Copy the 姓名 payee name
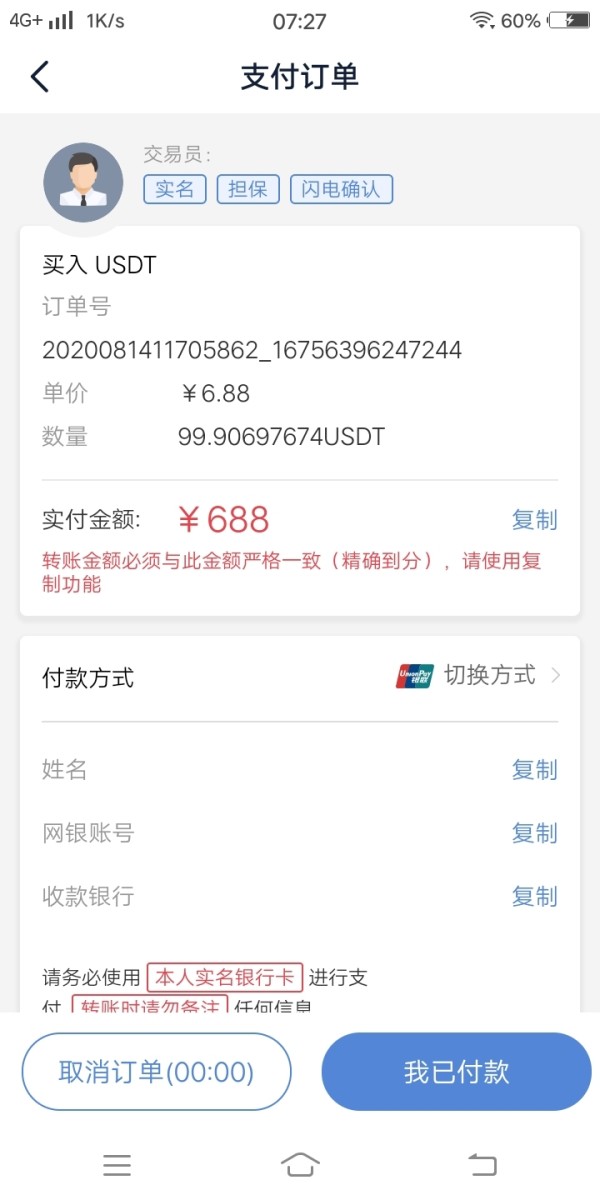Viewport: 600px width, 1200px height. (x=534, y=770)
